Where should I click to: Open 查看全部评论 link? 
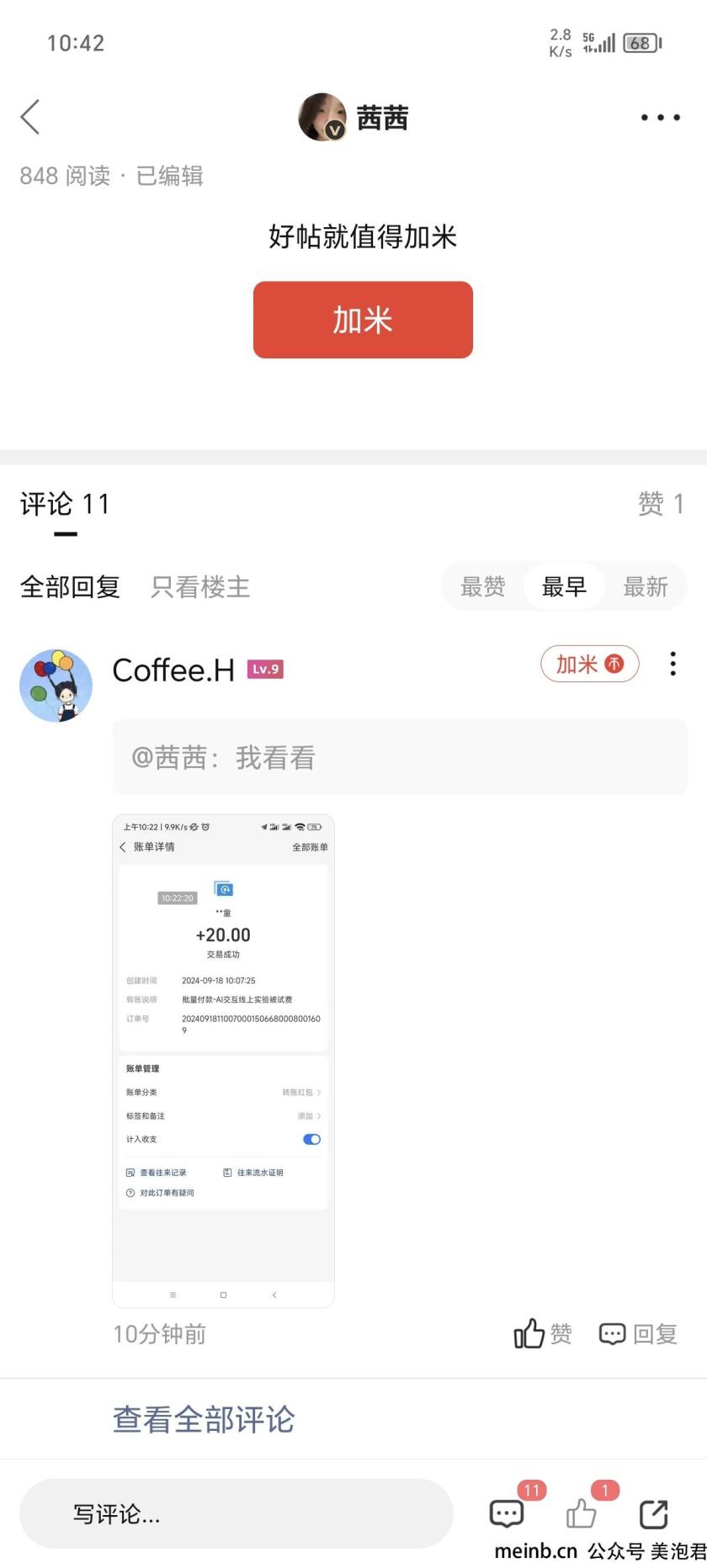tap(204, 1419)
